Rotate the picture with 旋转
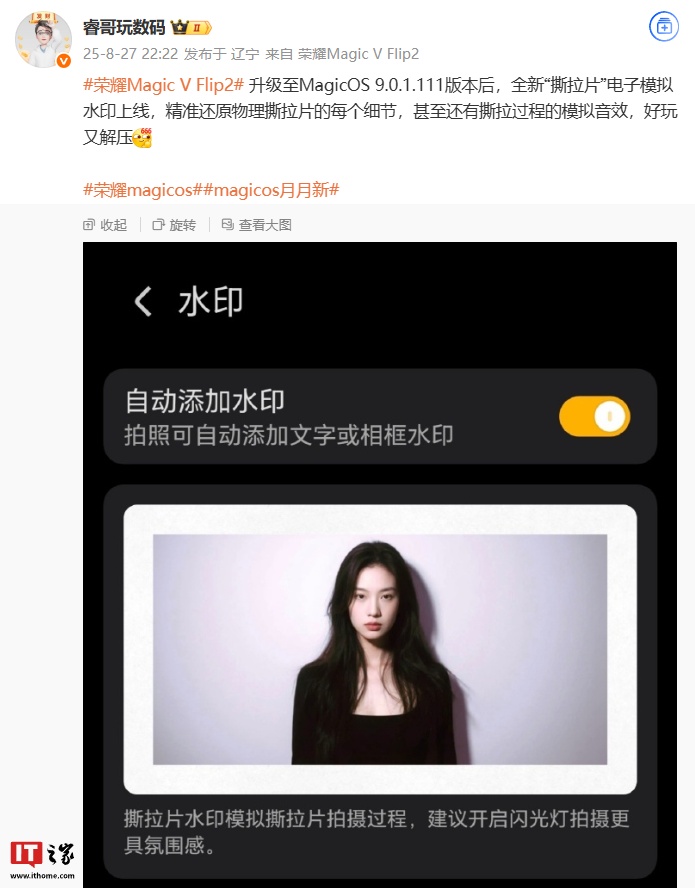The height and width of the screenshot is (888, 695). [174, 225]
